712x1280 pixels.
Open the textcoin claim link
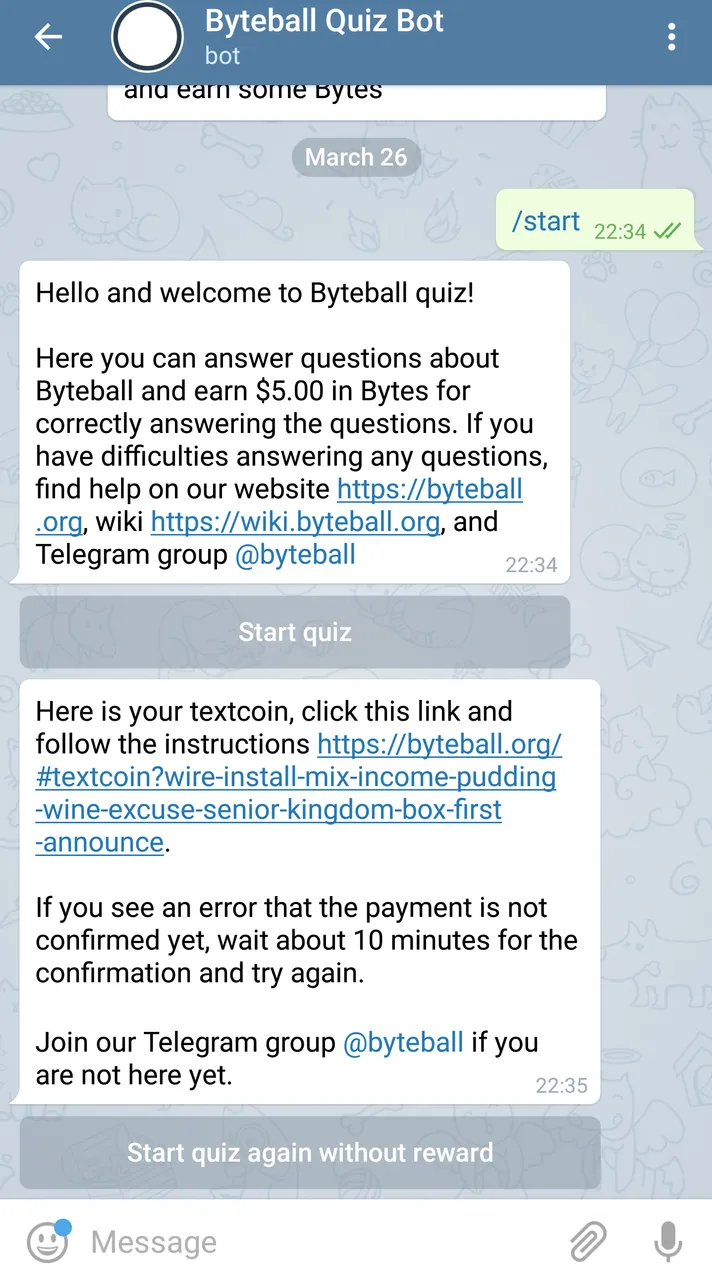[x=296, y=777]
